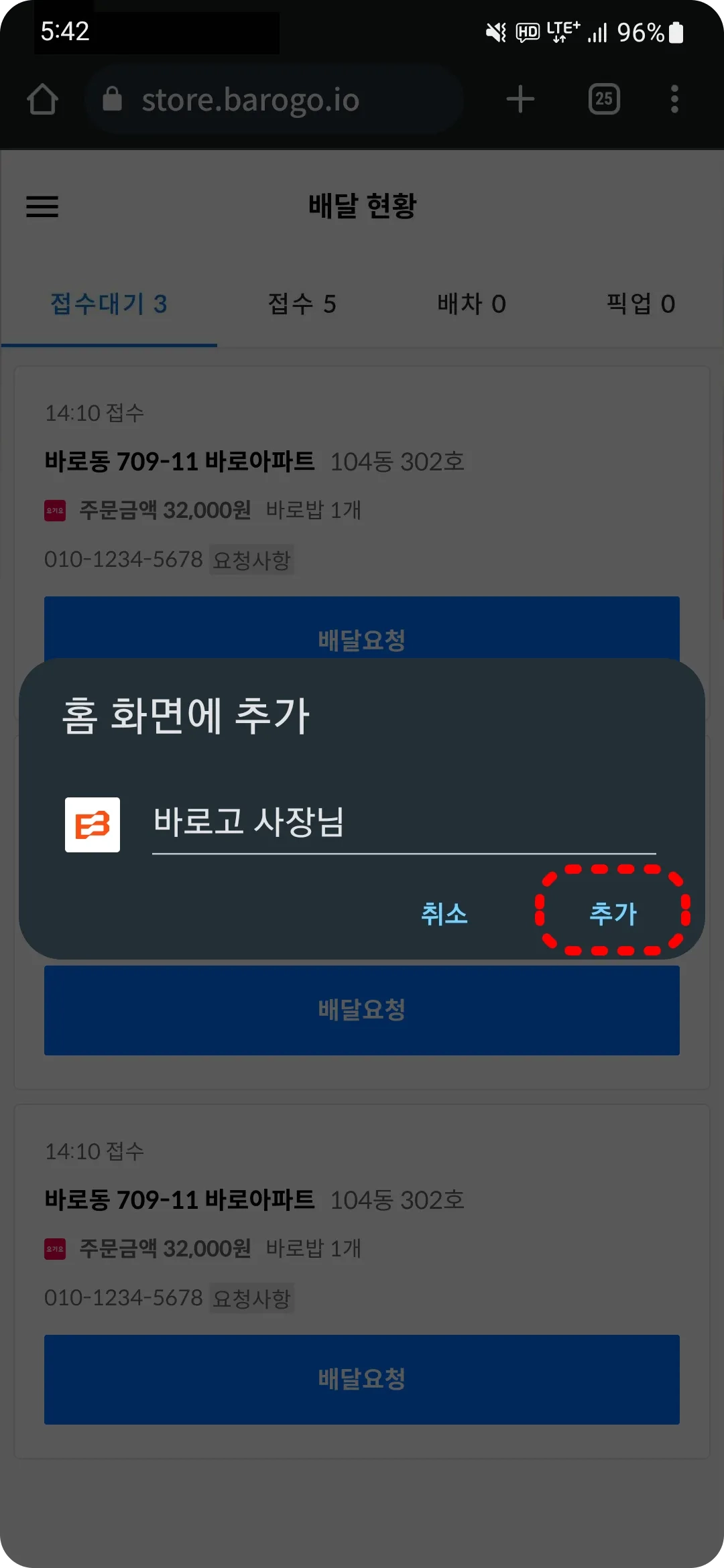This screenshot has width=724, height=1568.
Task: Open the browser overflow menu
Action: (674, 100)
